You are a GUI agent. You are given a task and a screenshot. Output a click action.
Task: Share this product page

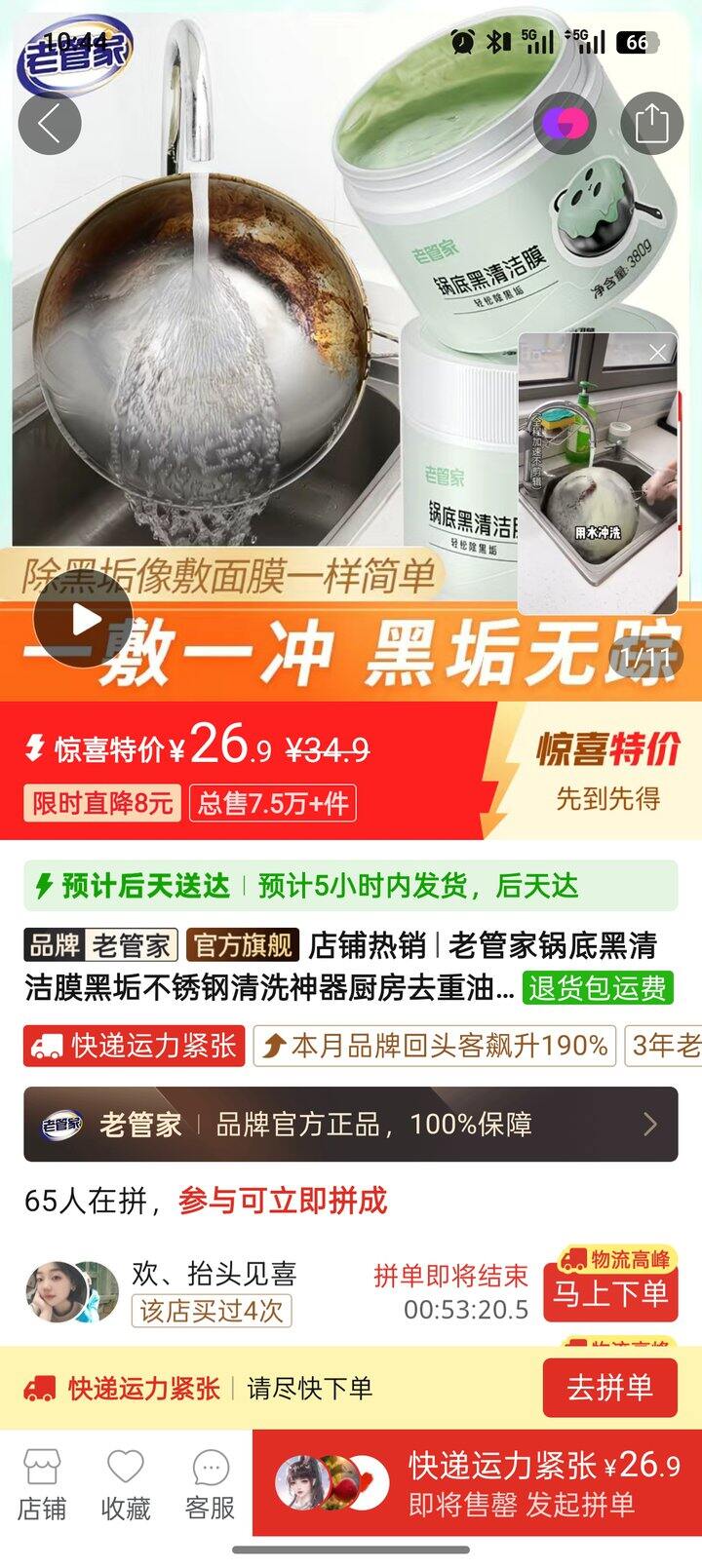(x=651, y=123)
